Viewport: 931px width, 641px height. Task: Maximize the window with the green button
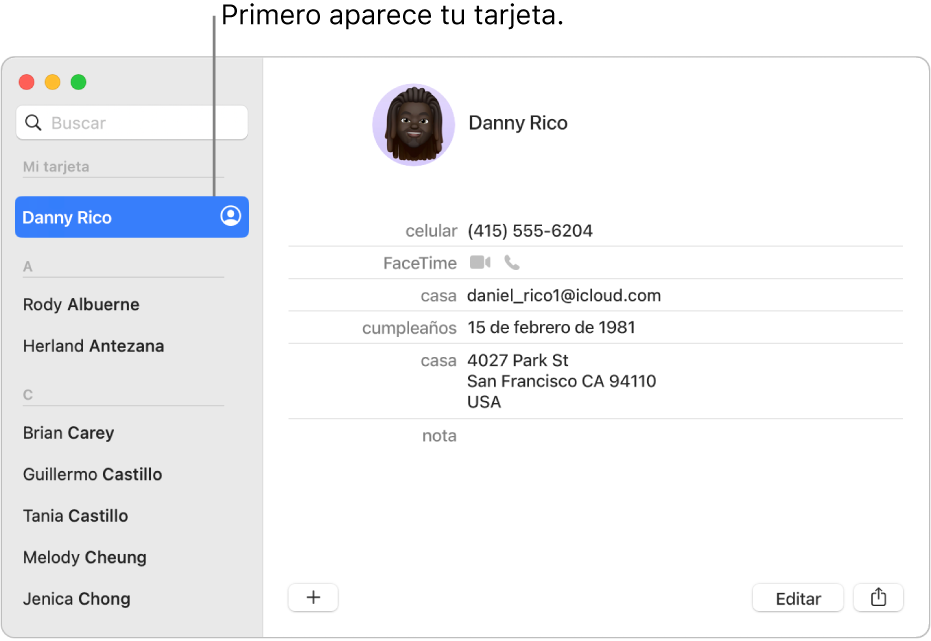[x=78, y=83]
